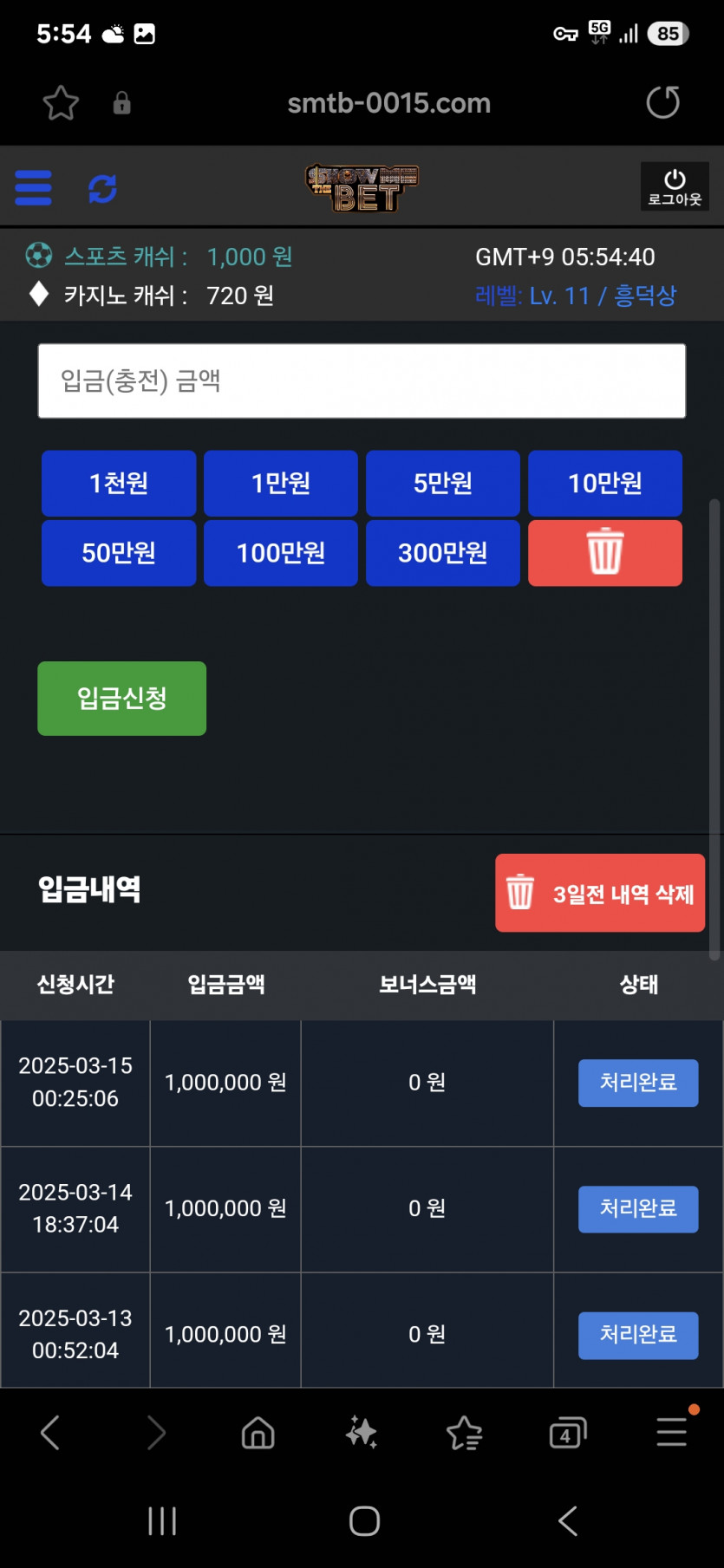Add 100만원 to deposit amount

281,553
